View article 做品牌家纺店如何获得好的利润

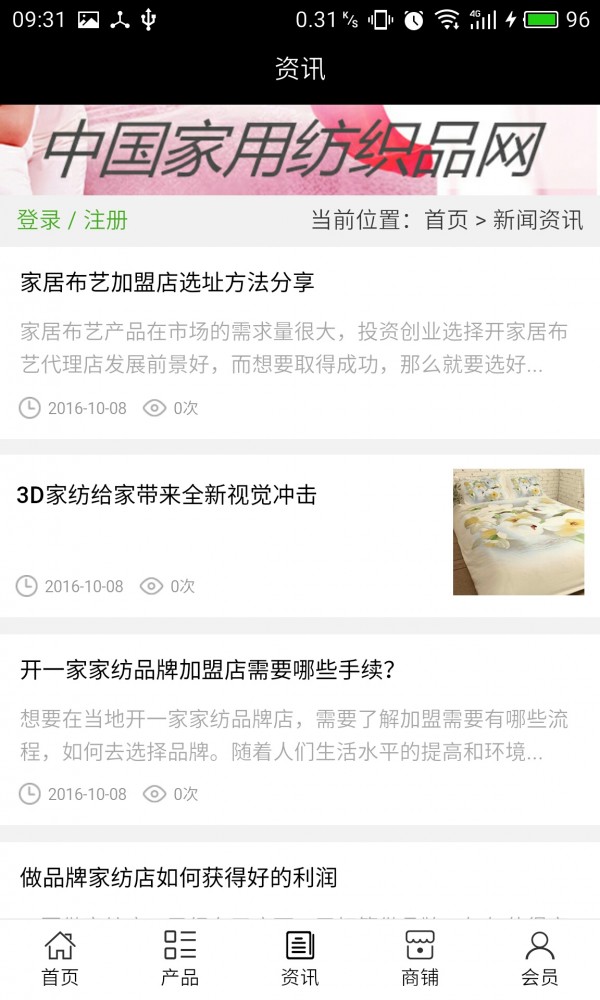[178, 878]
